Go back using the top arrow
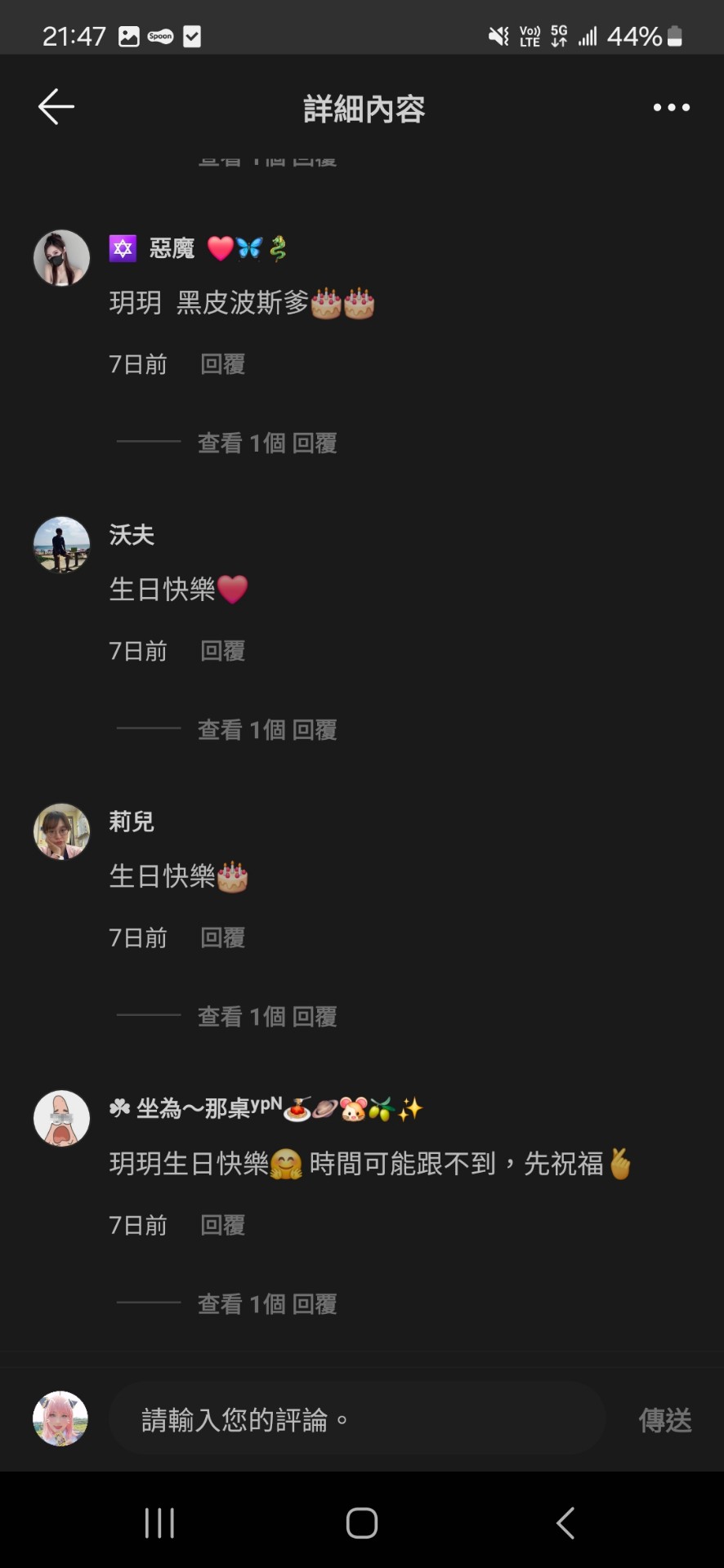This screenshot has height=1568, width=724. pos(56,107)
